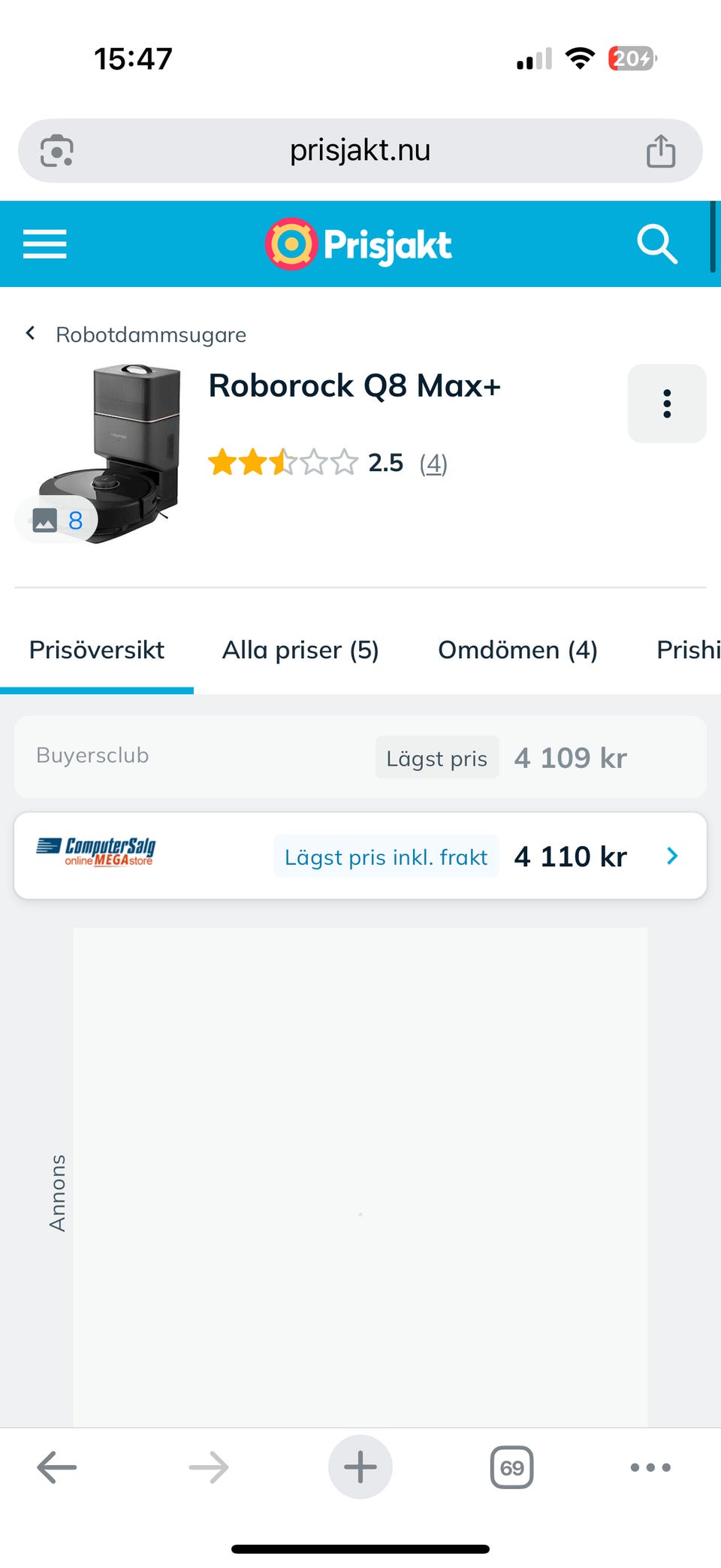
Task: Open the share sheet from the address bar
Action: tap(659, 150)
